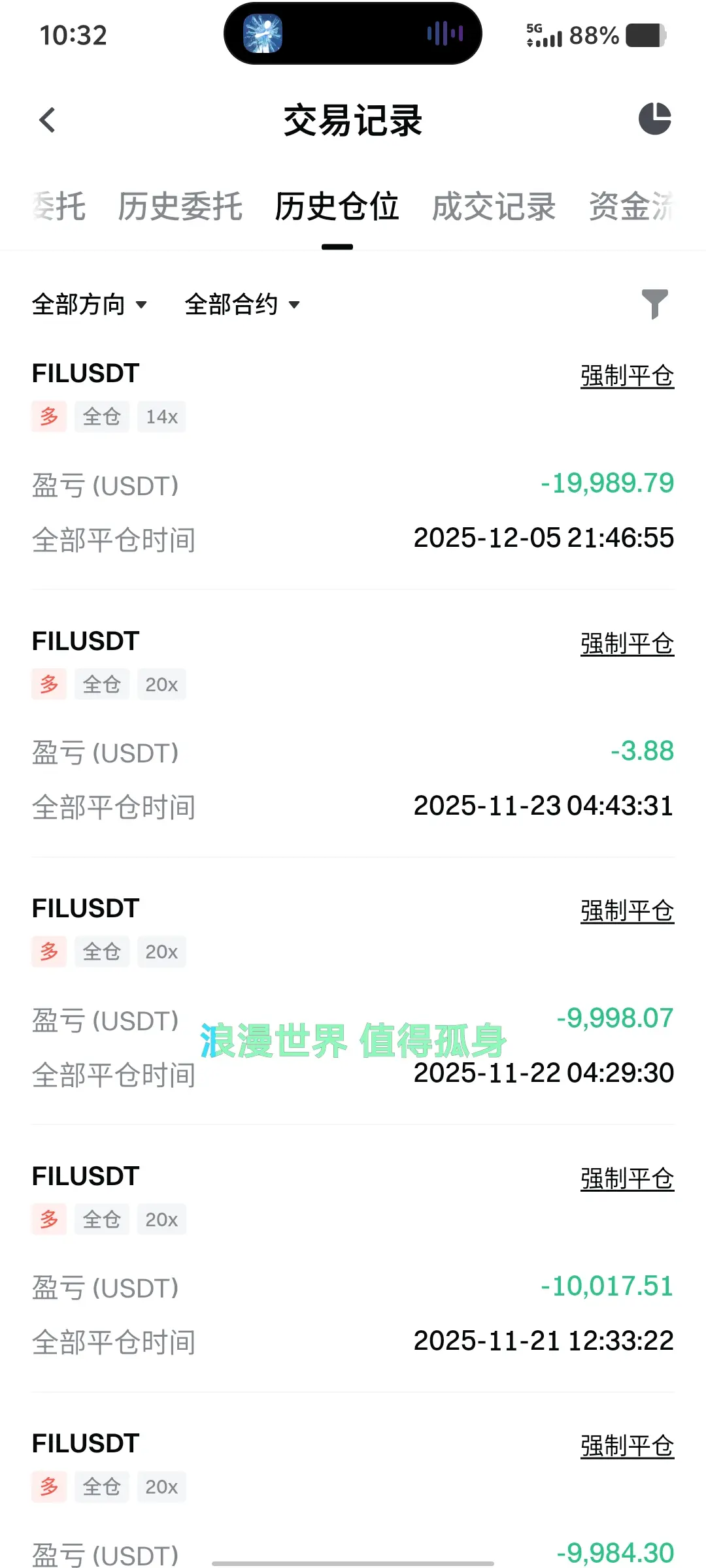Go back from 交易记录 page

click(x=47, y=120)
